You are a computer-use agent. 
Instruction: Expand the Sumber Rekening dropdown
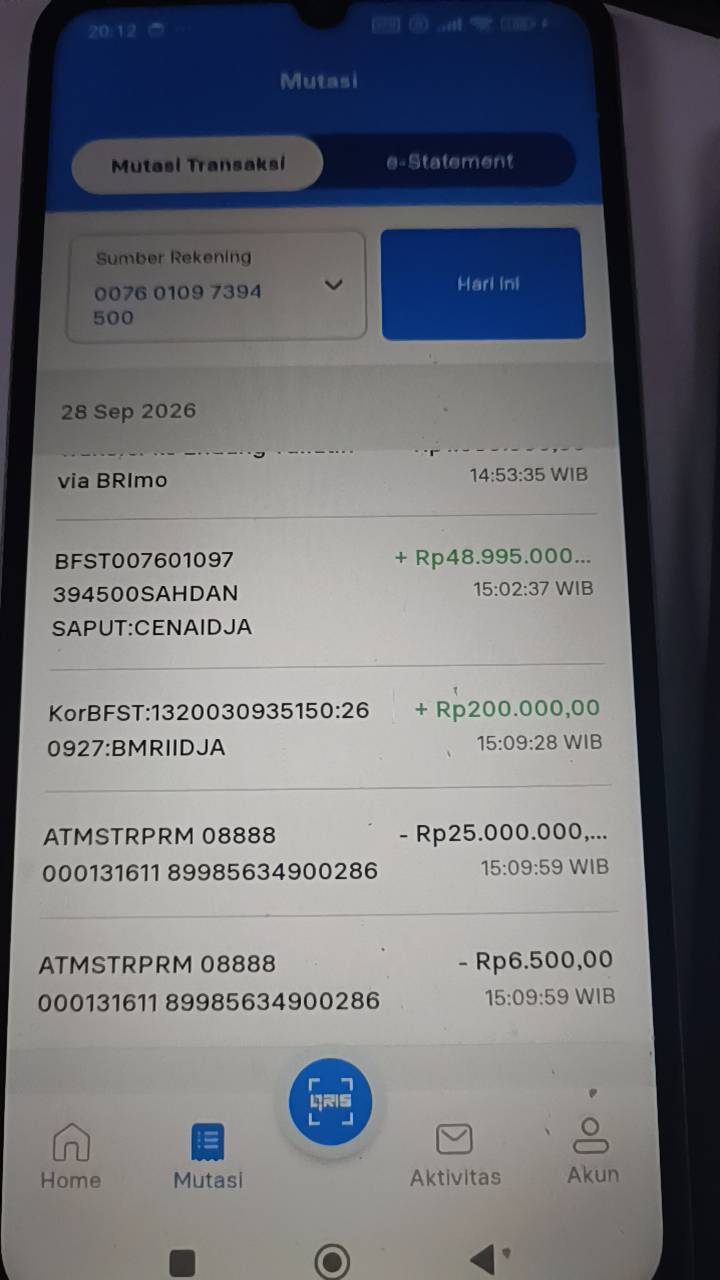click(x=216, y=287)
